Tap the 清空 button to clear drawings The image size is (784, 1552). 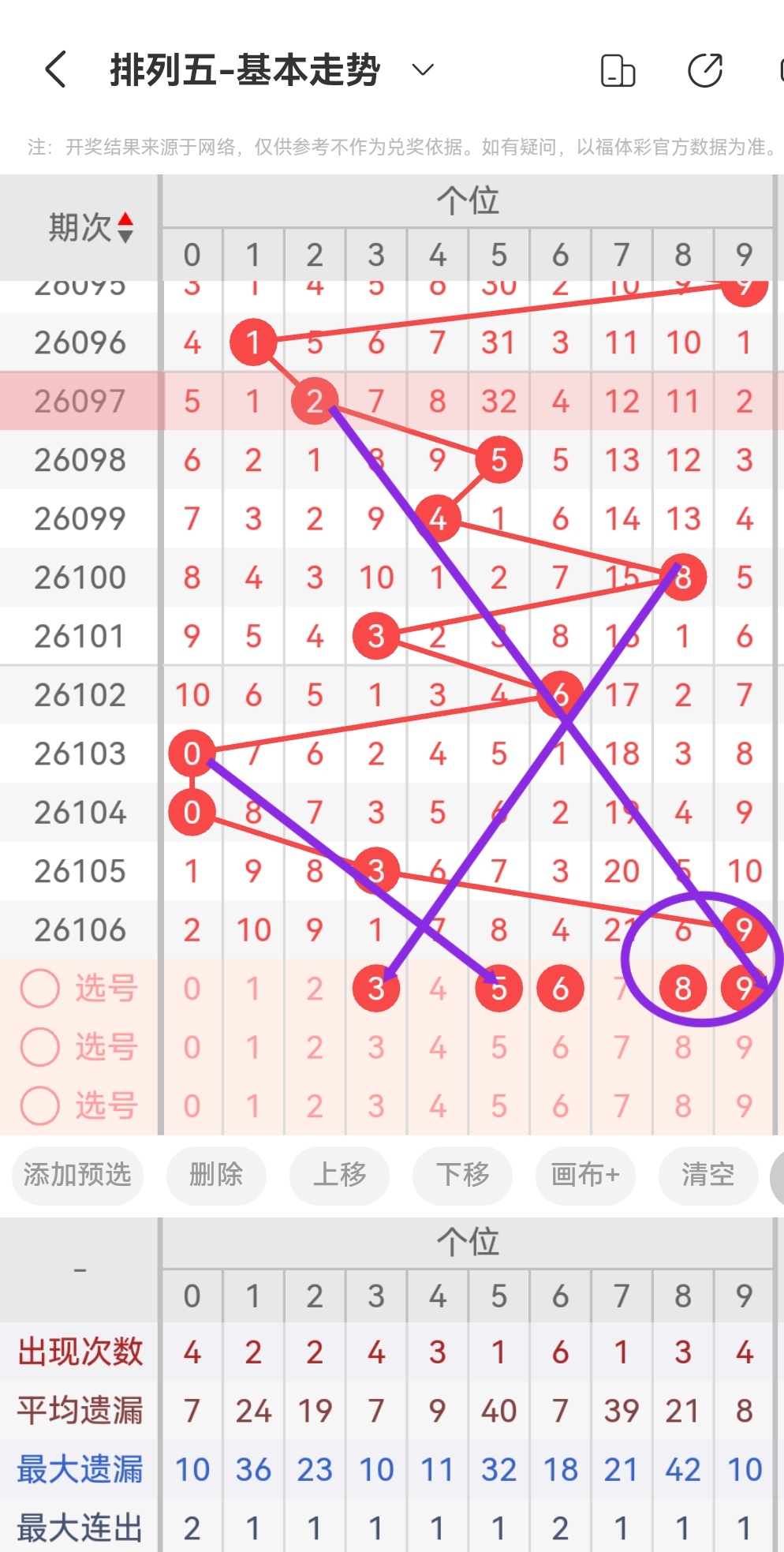[x=708, y=1176]
